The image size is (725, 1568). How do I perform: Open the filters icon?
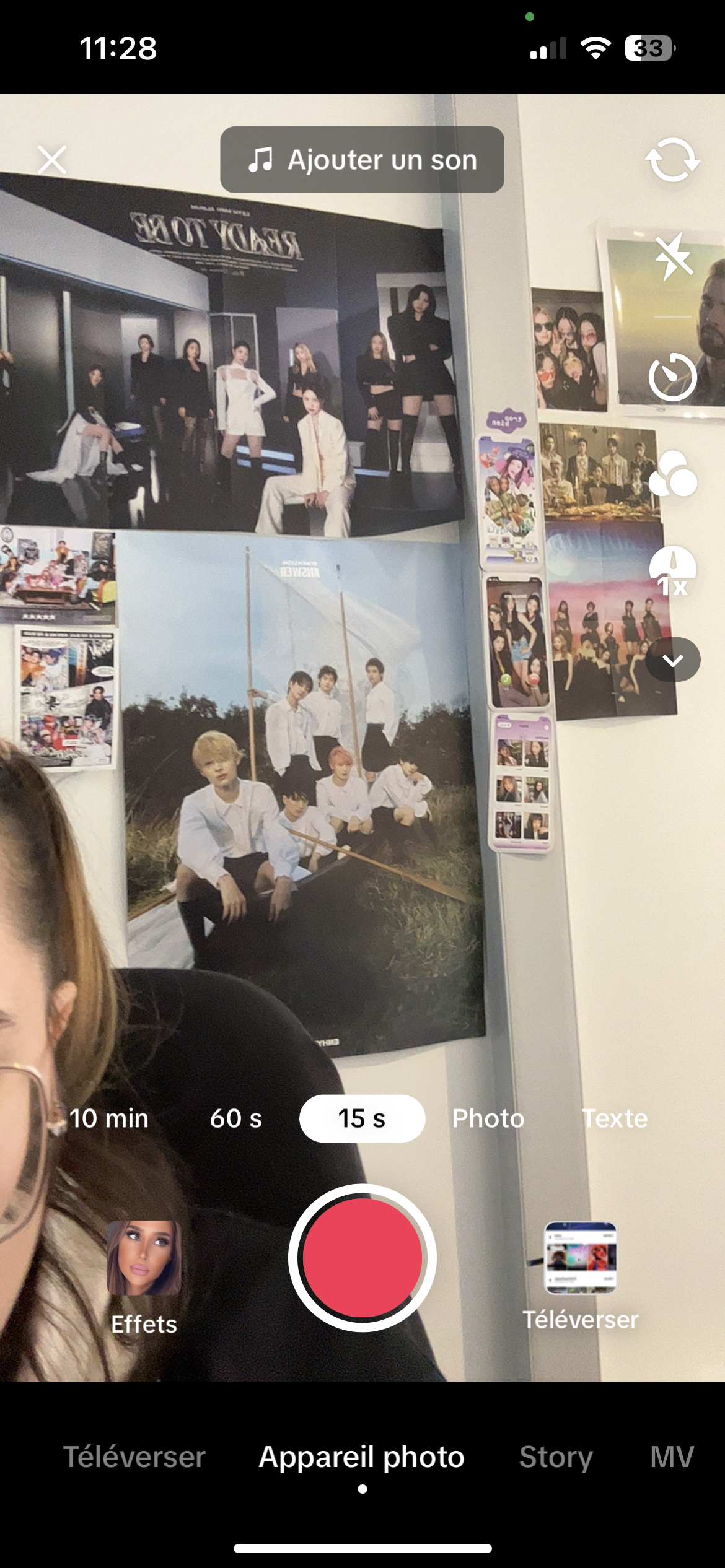click(x=673, y=474)
